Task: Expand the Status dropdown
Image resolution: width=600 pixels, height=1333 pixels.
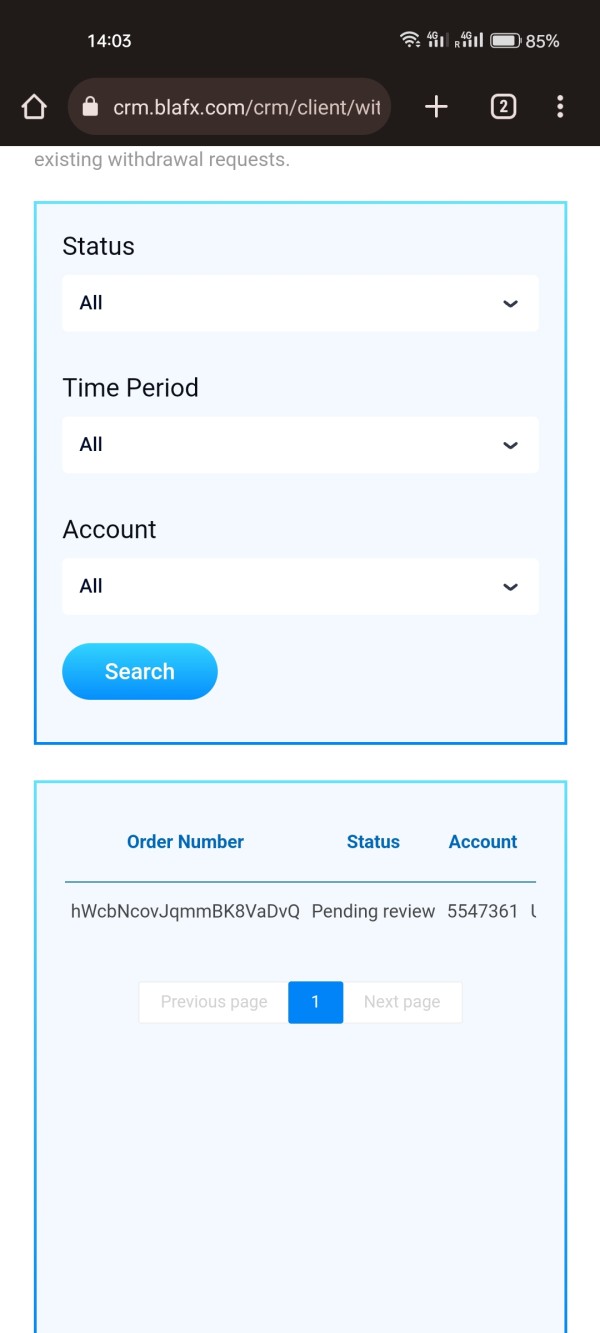Action: point(300,303)
